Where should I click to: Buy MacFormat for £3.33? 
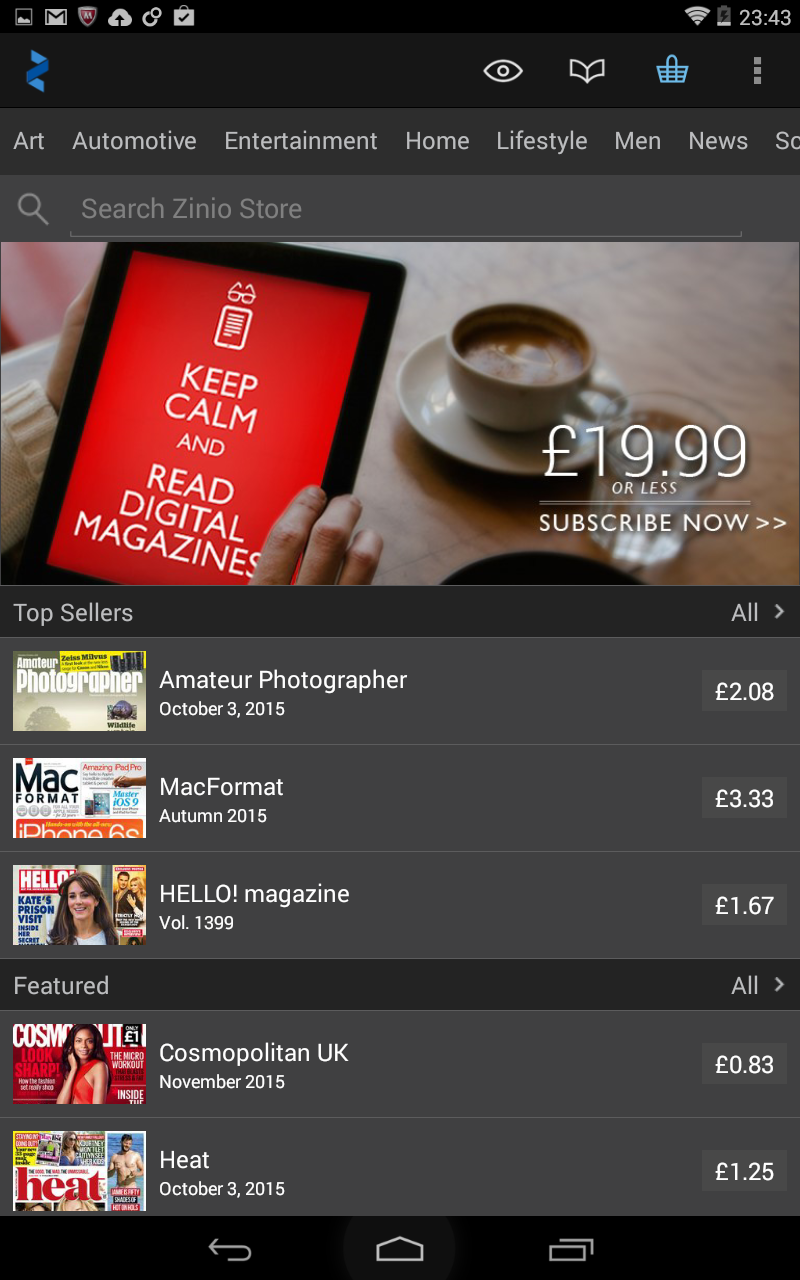(744, 798)
